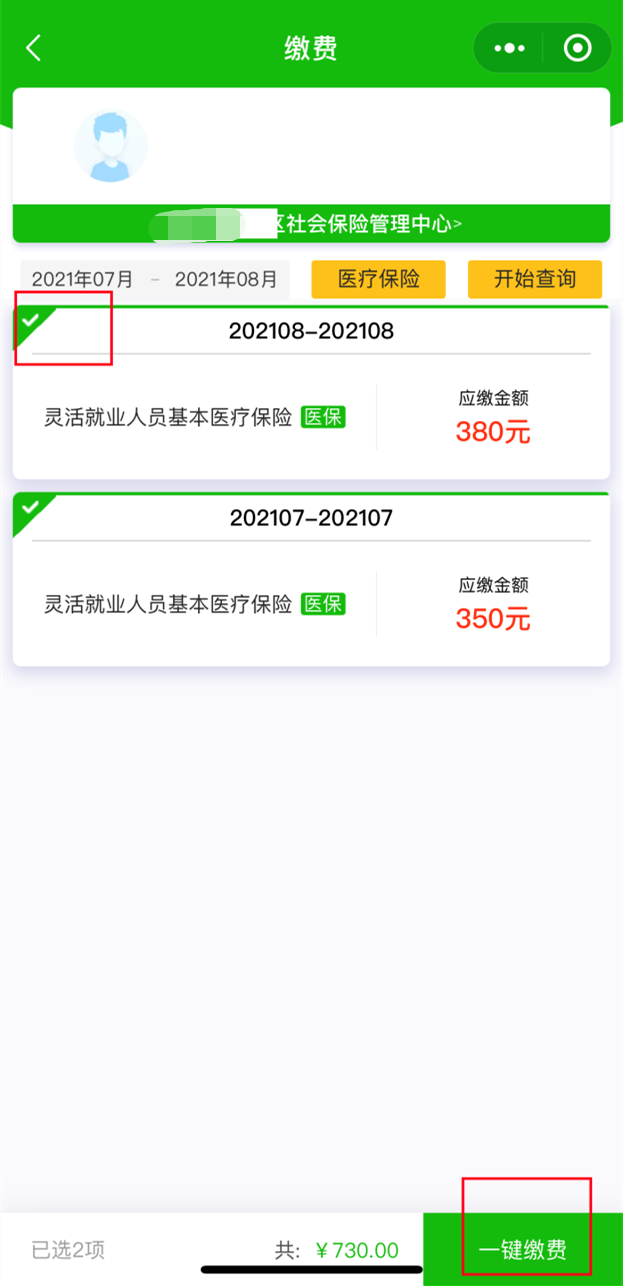The width and height of the screenshot is (623, 1286).
Task: Uncheck the 202108-202108 bill
Action: 32,321
